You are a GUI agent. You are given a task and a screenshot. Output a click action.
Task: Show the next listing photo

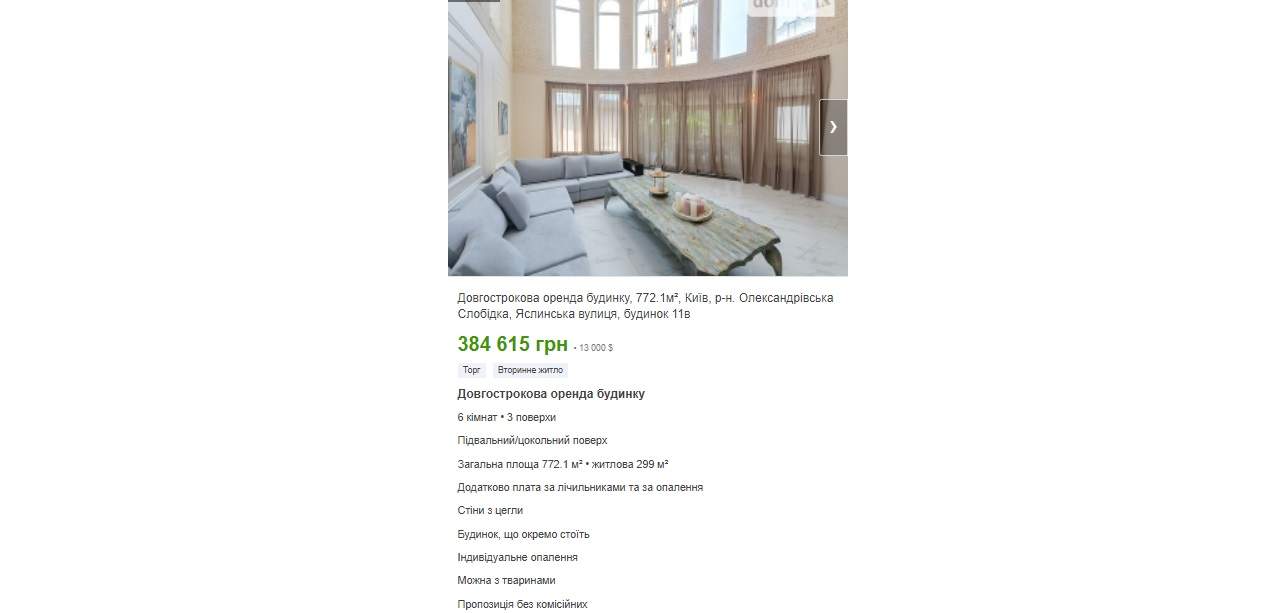coord(833,127)
